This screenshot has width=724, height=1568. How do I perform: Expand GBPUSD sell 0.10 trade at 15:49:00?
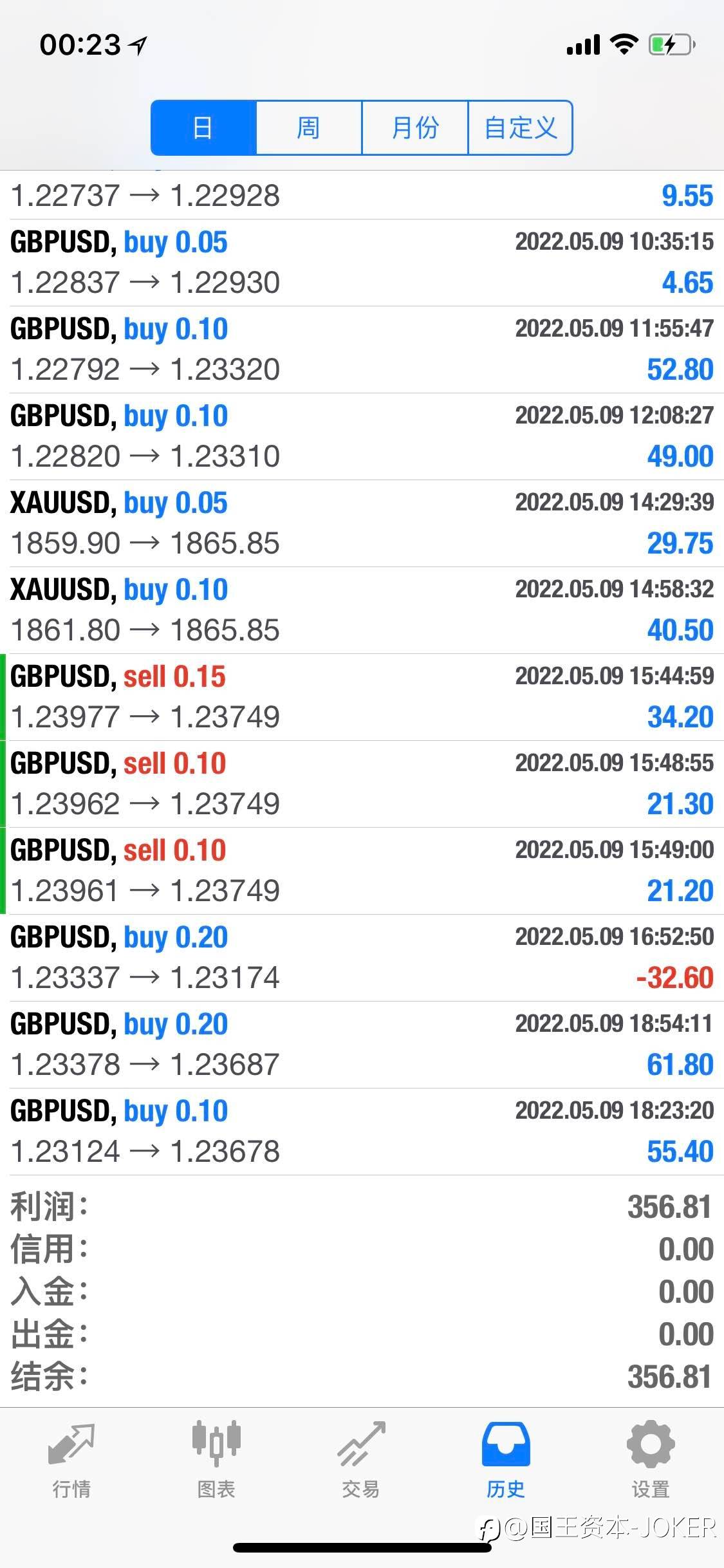[x=362, y=871]
